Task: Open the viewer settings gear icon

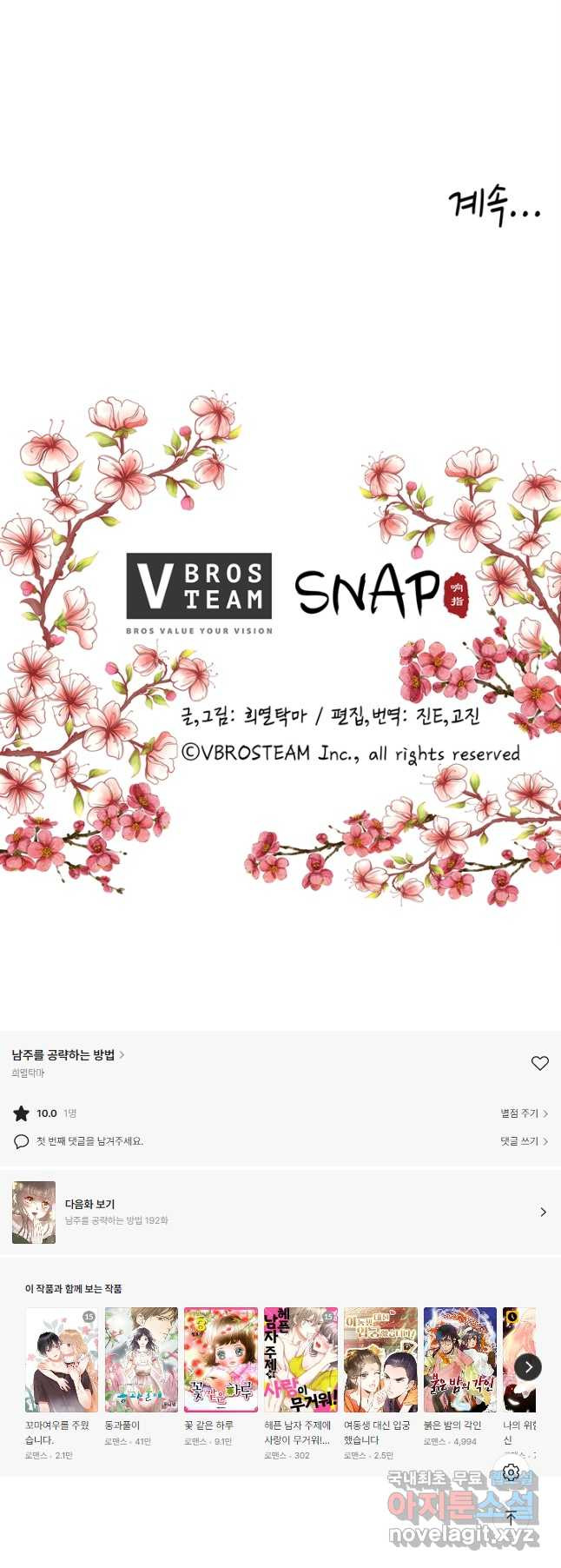Action: 511,1472
